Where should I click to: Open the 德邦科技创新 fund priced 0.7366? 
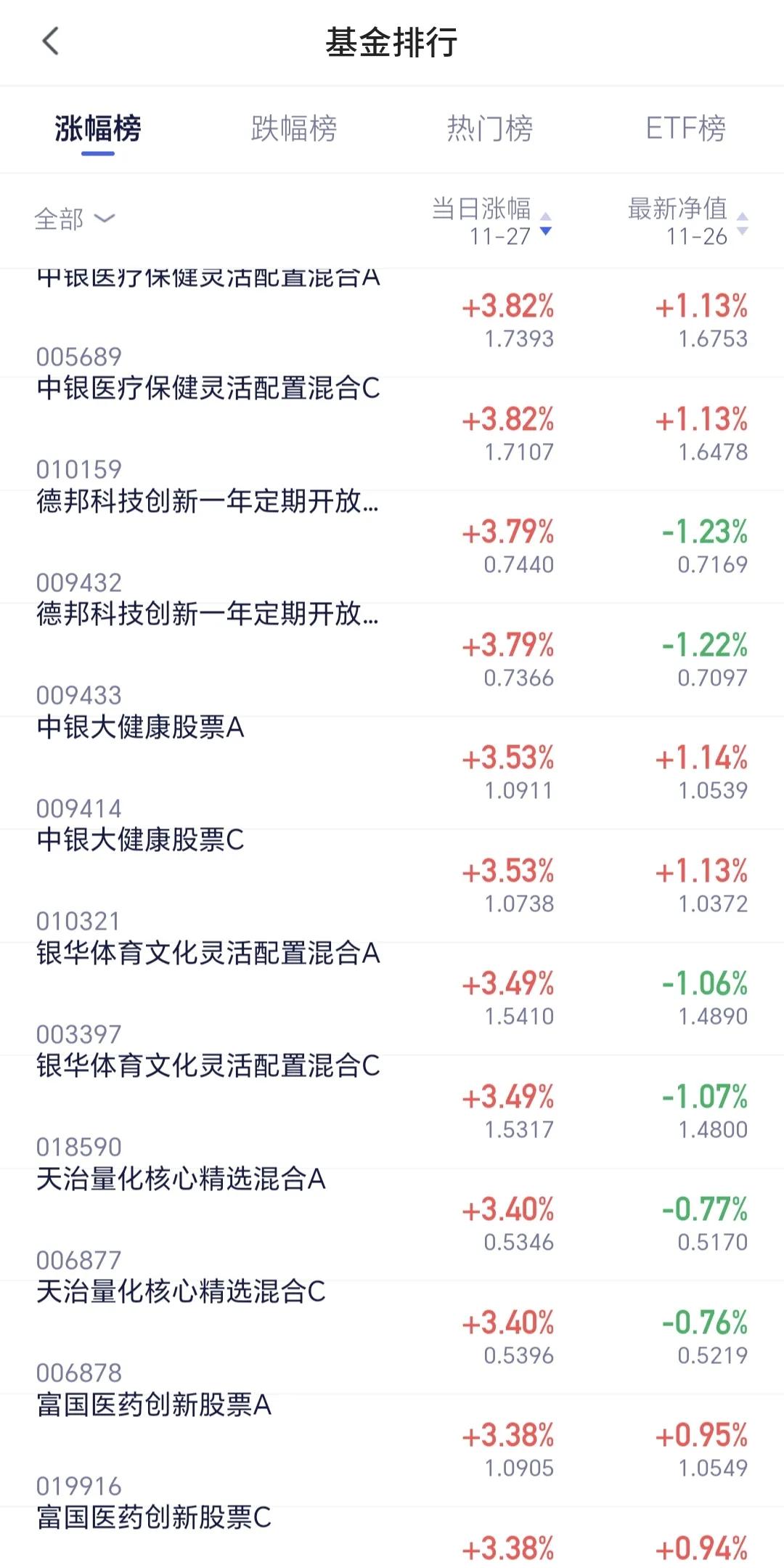click(392, 659)
